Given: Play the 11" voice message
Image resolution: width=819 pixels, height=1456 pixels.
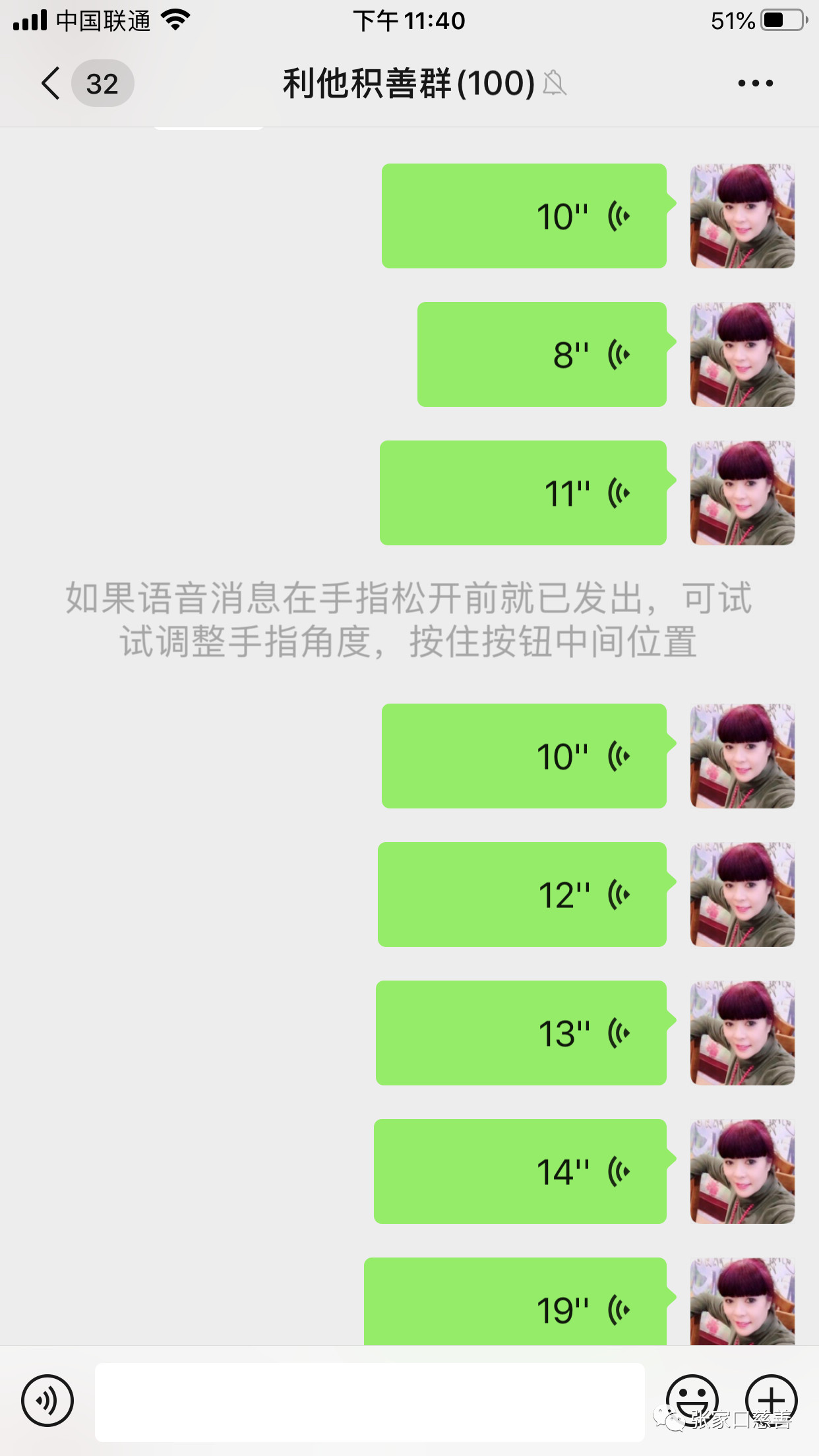Looking at the screenshot, I should coord(523,493).
